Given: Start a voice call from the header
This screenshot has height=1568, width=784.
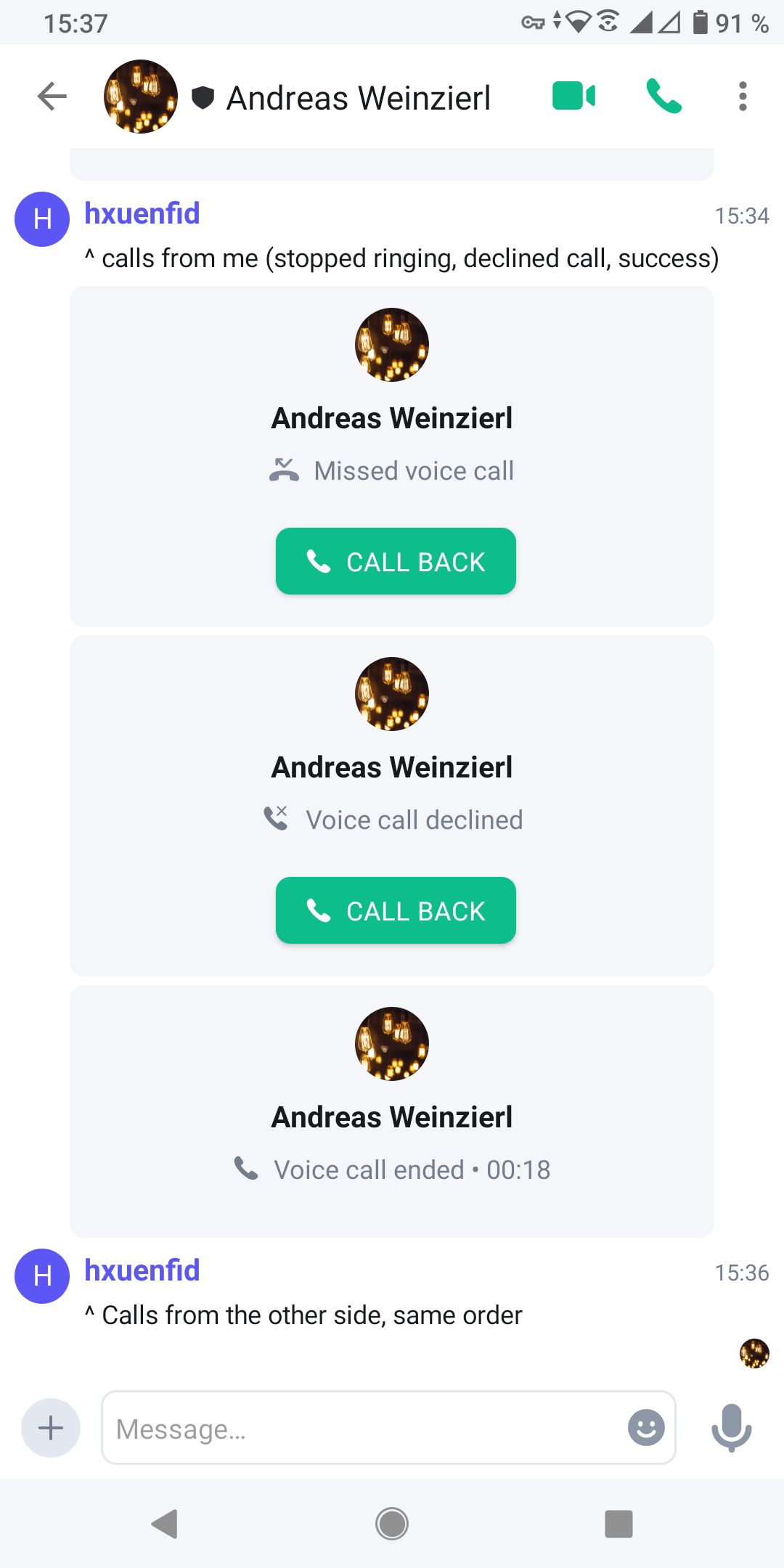Looking at the screenshot, I should tap(663, 97).
